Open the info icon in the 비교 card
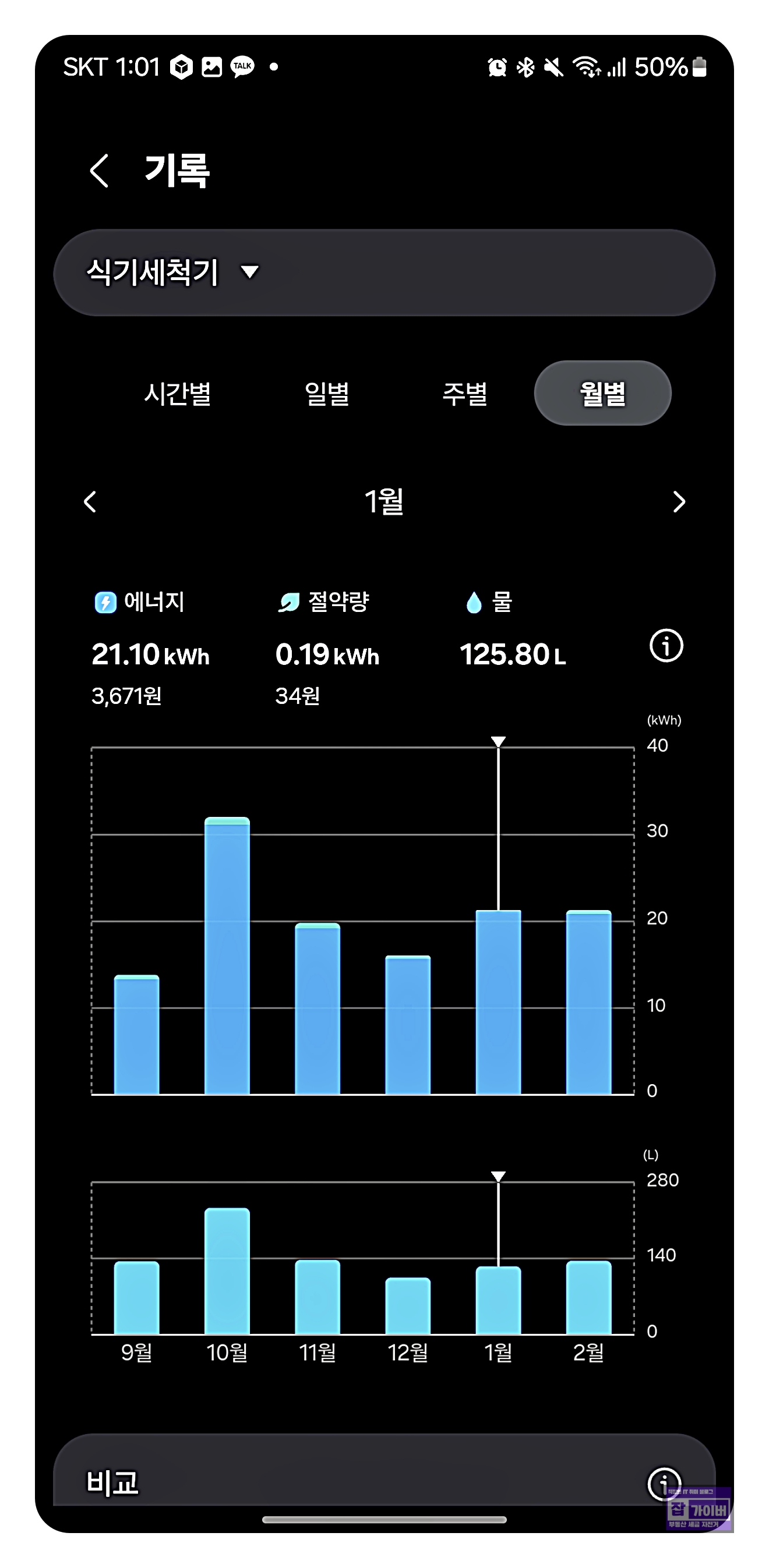This screenshot has width=769, height=1568. (664, 1483)
